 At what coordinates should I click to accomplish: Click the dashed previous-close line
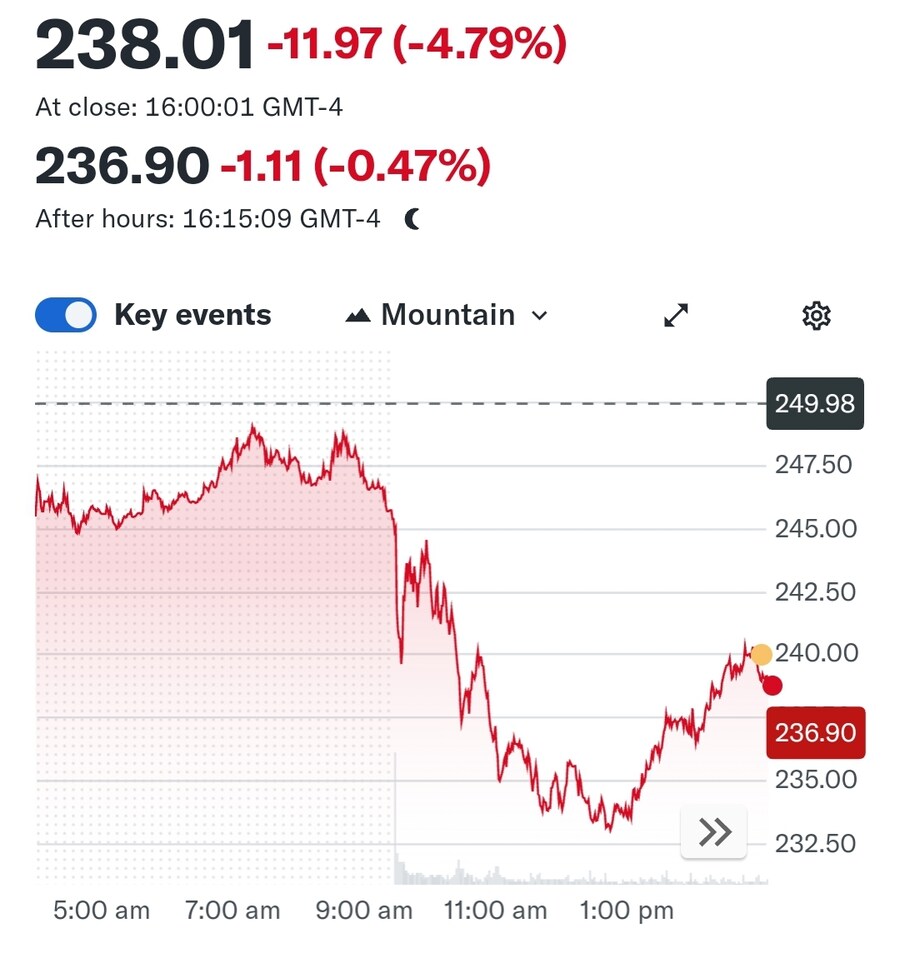coord(400,403)
